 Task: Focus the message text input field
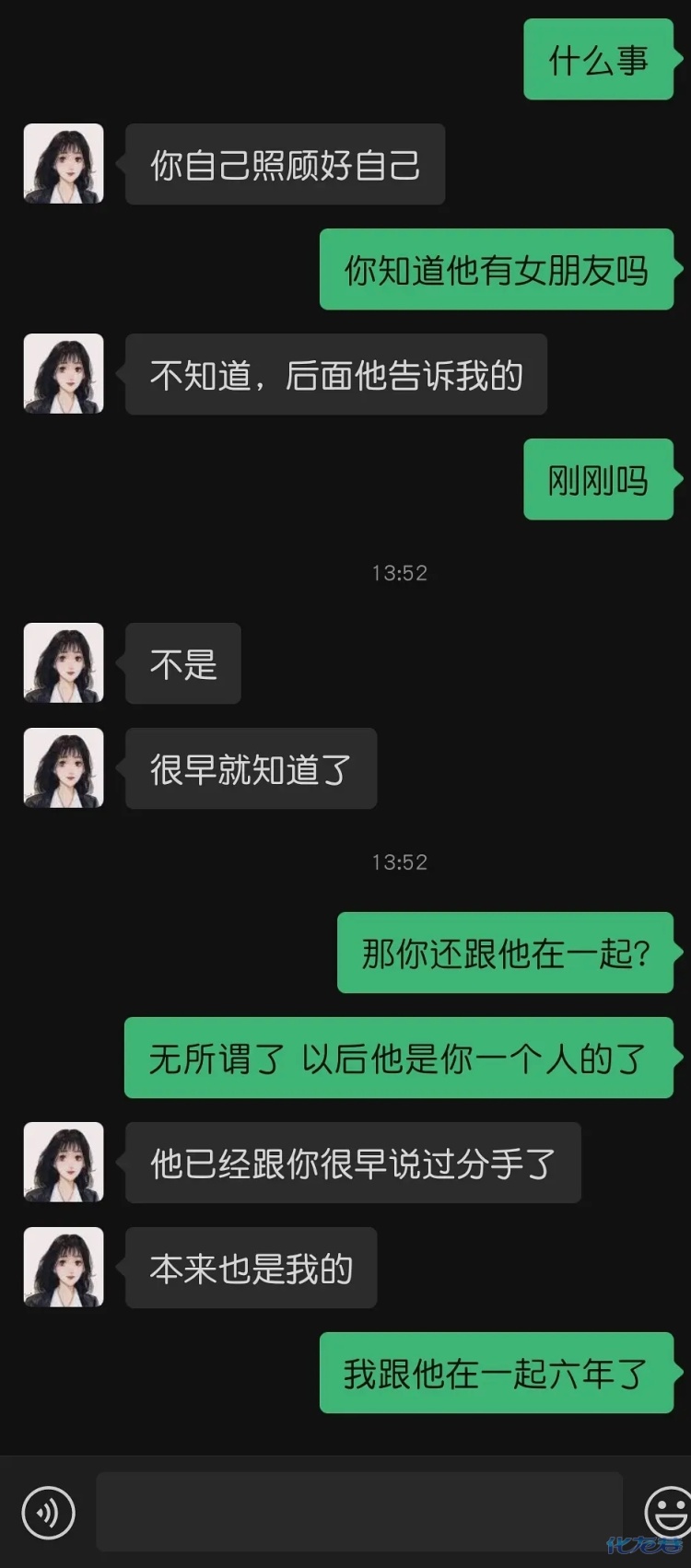tap(359, 1512)
